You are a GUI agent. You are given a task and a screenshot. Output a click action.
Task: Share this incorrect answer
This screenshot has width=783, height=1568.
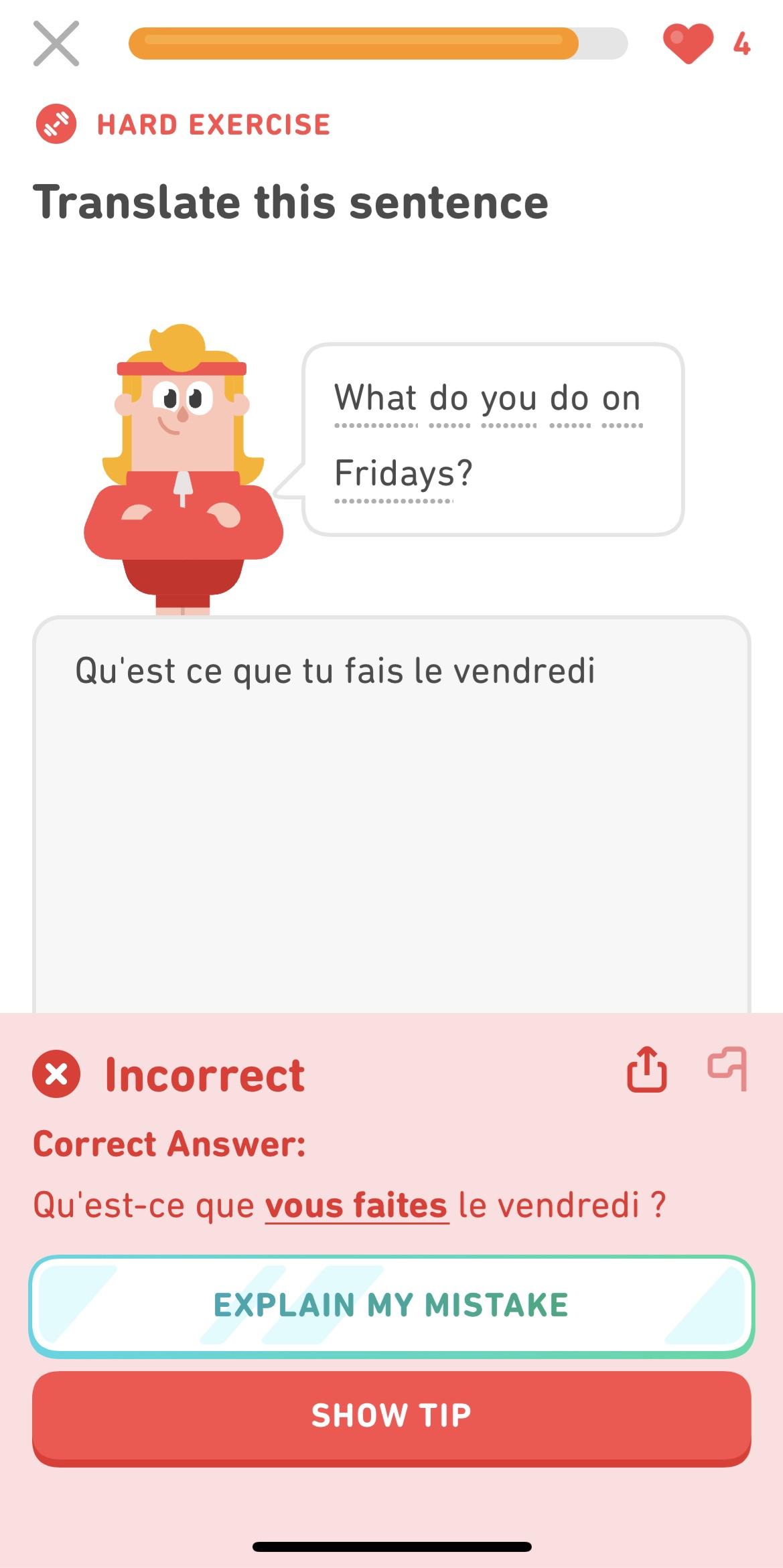646,1069
